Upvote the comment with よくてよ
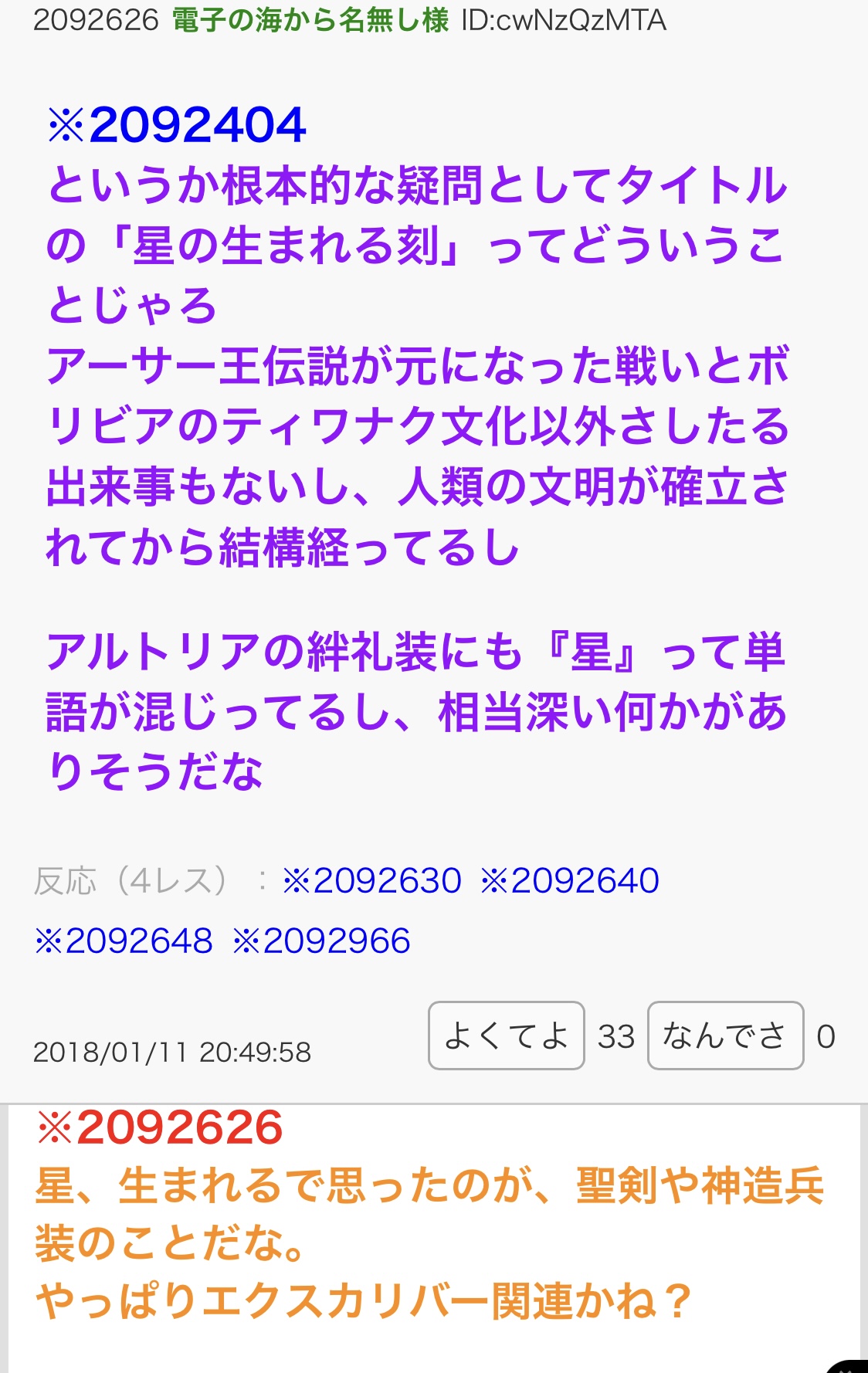 (x=506, y=1036)
